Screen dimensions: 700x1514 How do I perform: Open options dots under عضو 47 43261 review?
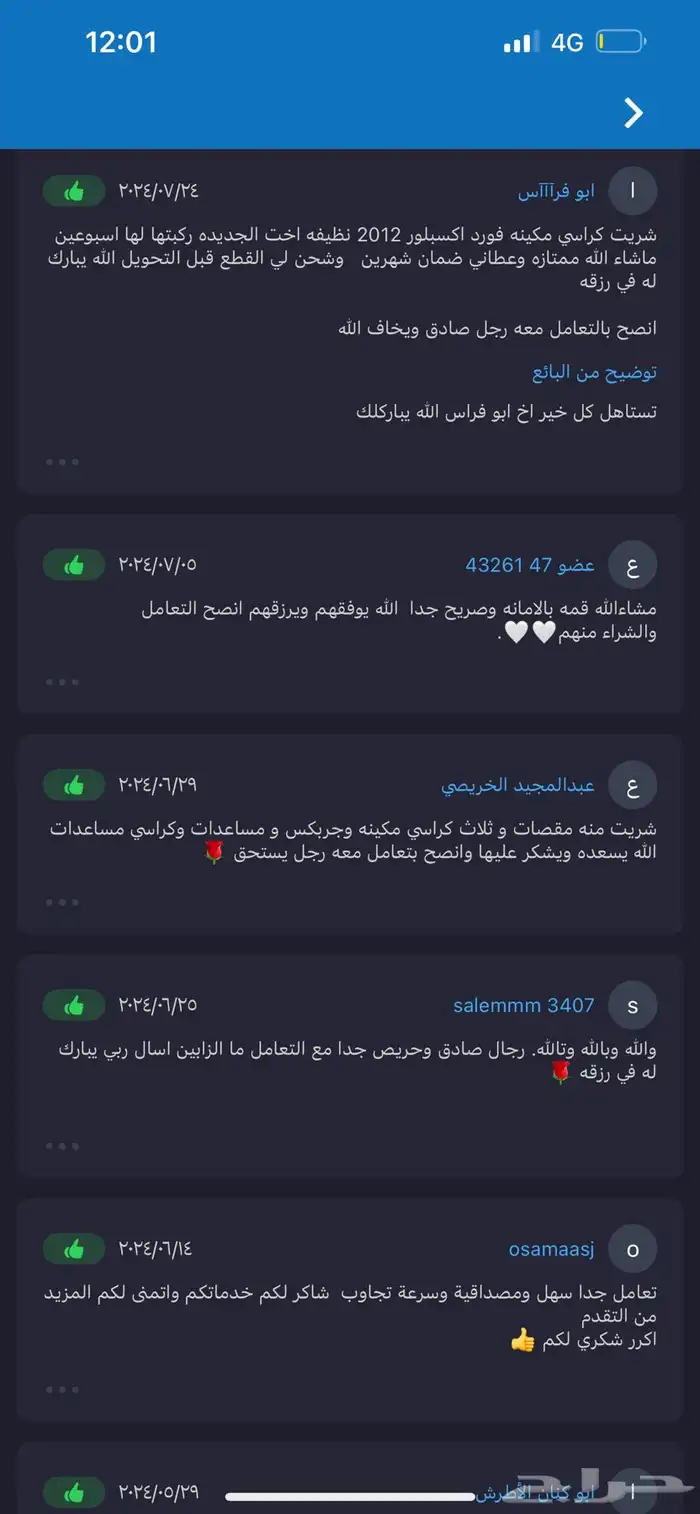(62, 682)
